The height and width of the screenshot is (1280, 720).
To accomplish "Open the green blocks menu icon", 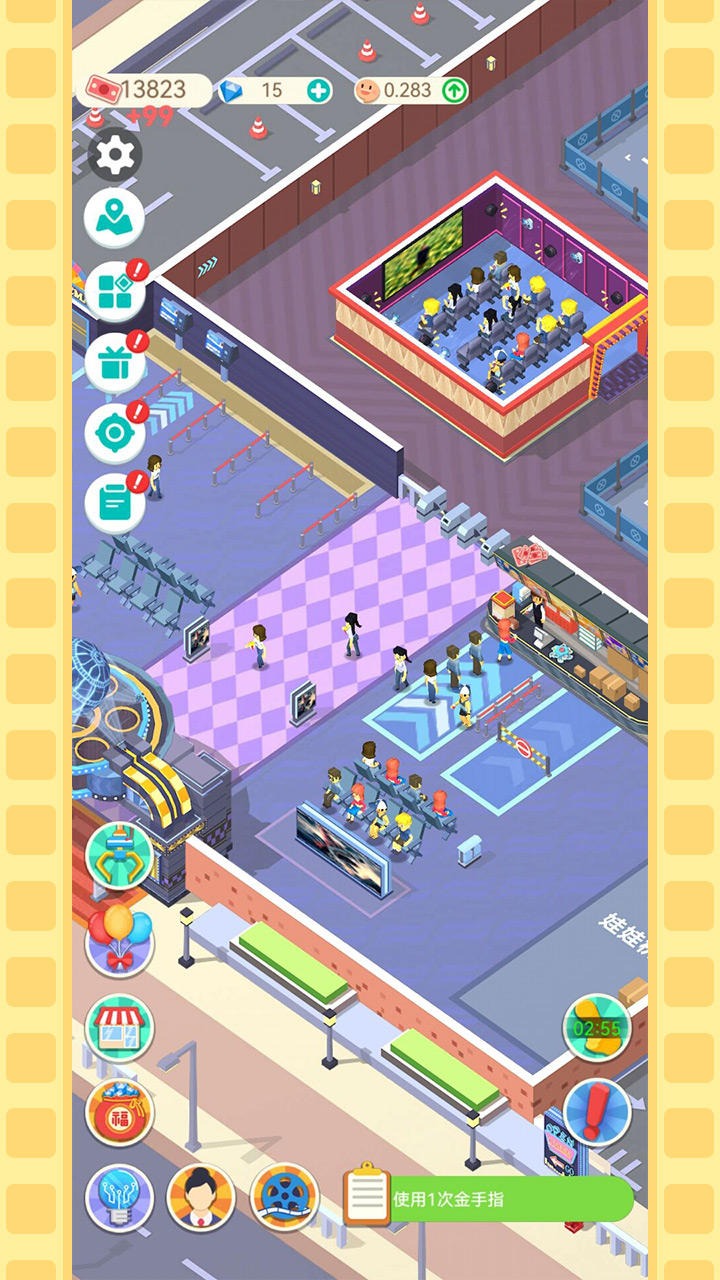I will [x=114, y=290].
